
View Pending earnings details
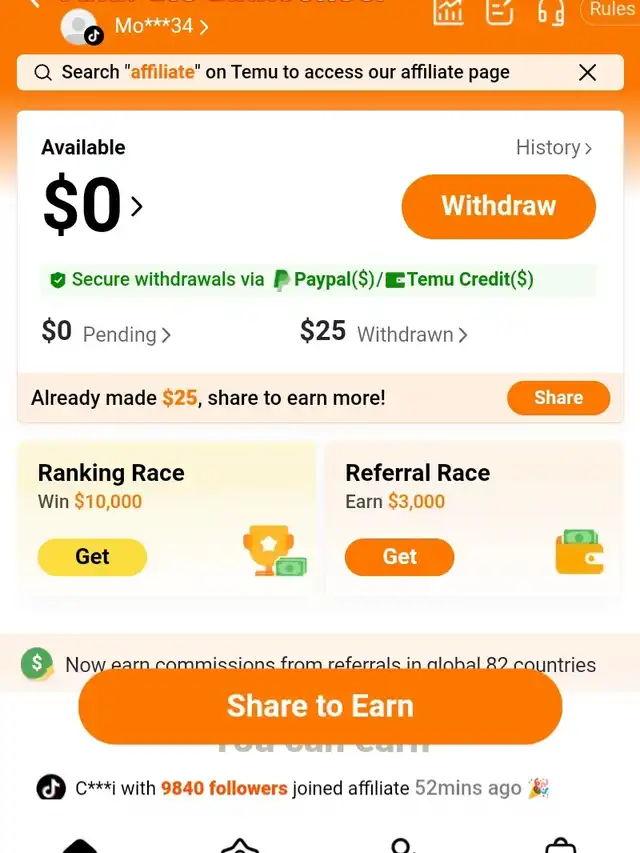coord(106,332)
